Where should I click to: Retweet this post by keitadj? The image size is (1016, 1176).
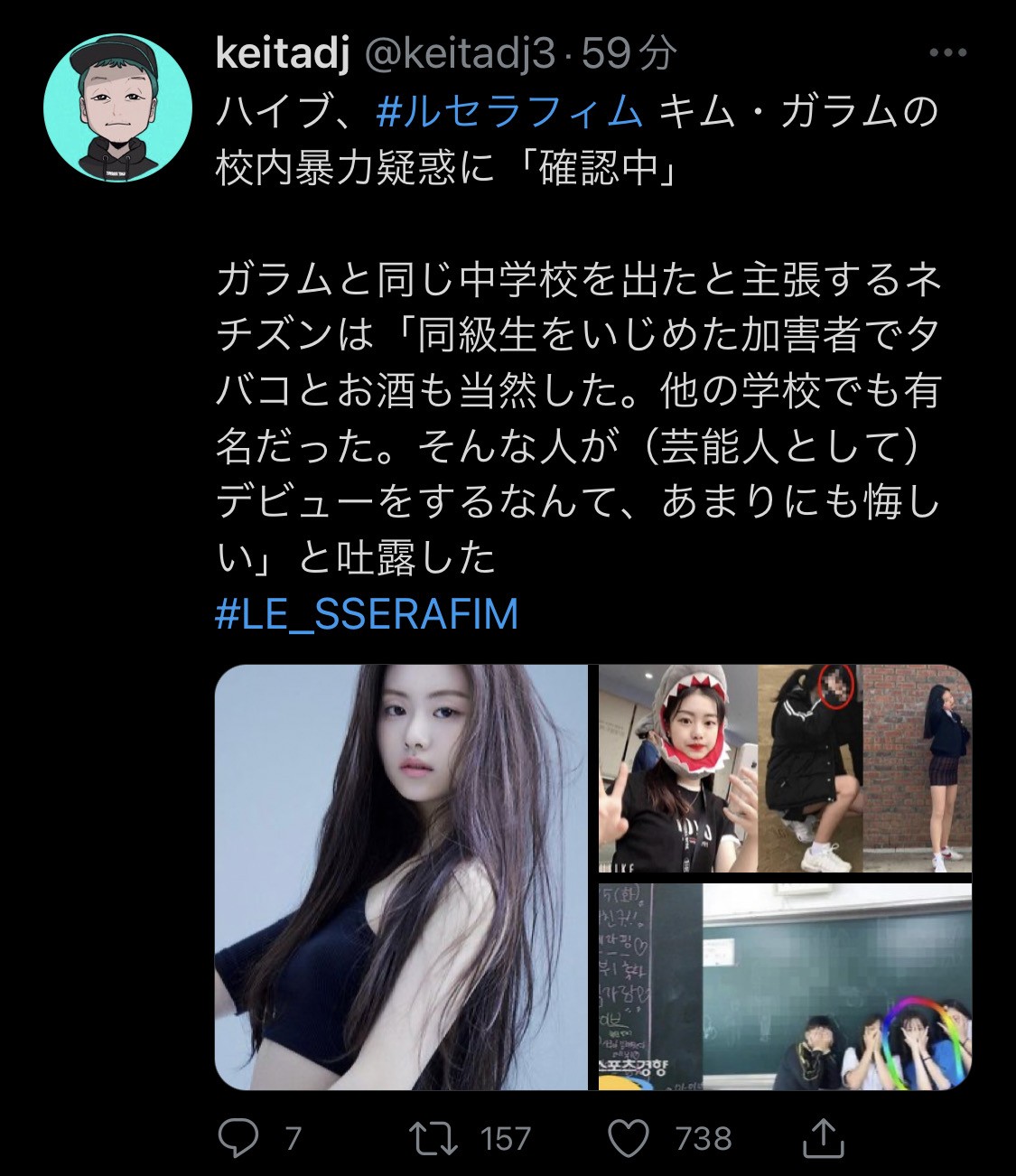point(433,1138)
